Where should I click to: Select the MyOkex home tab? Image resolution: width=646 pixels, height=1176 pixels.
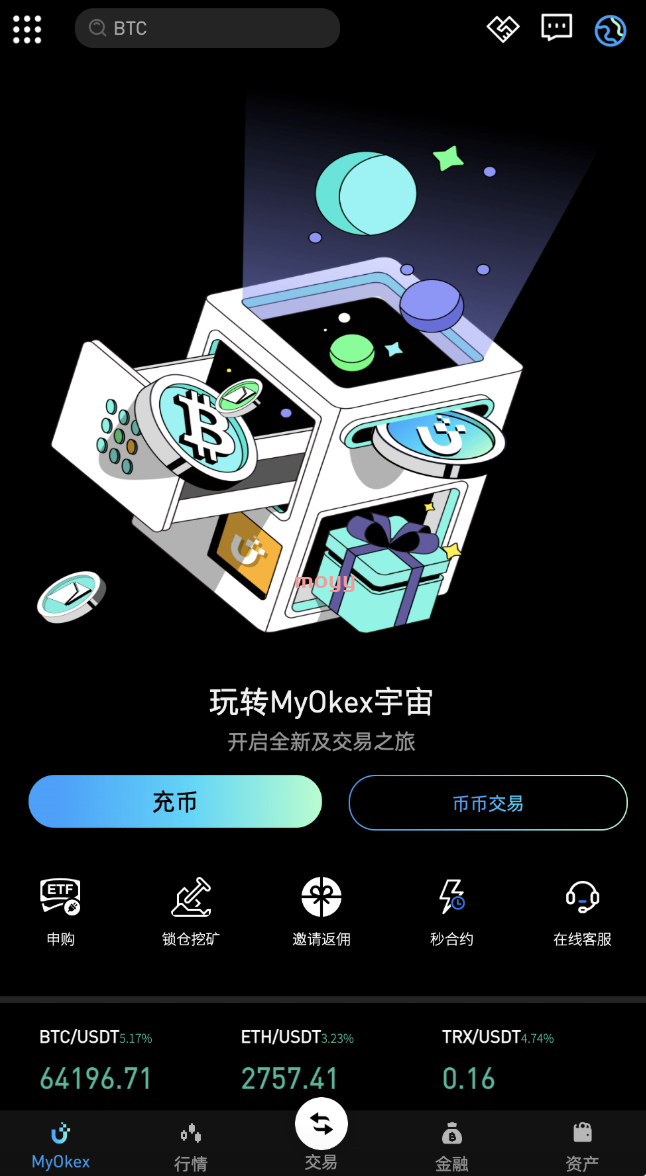pyautogui.click(x=61, y=1145)
